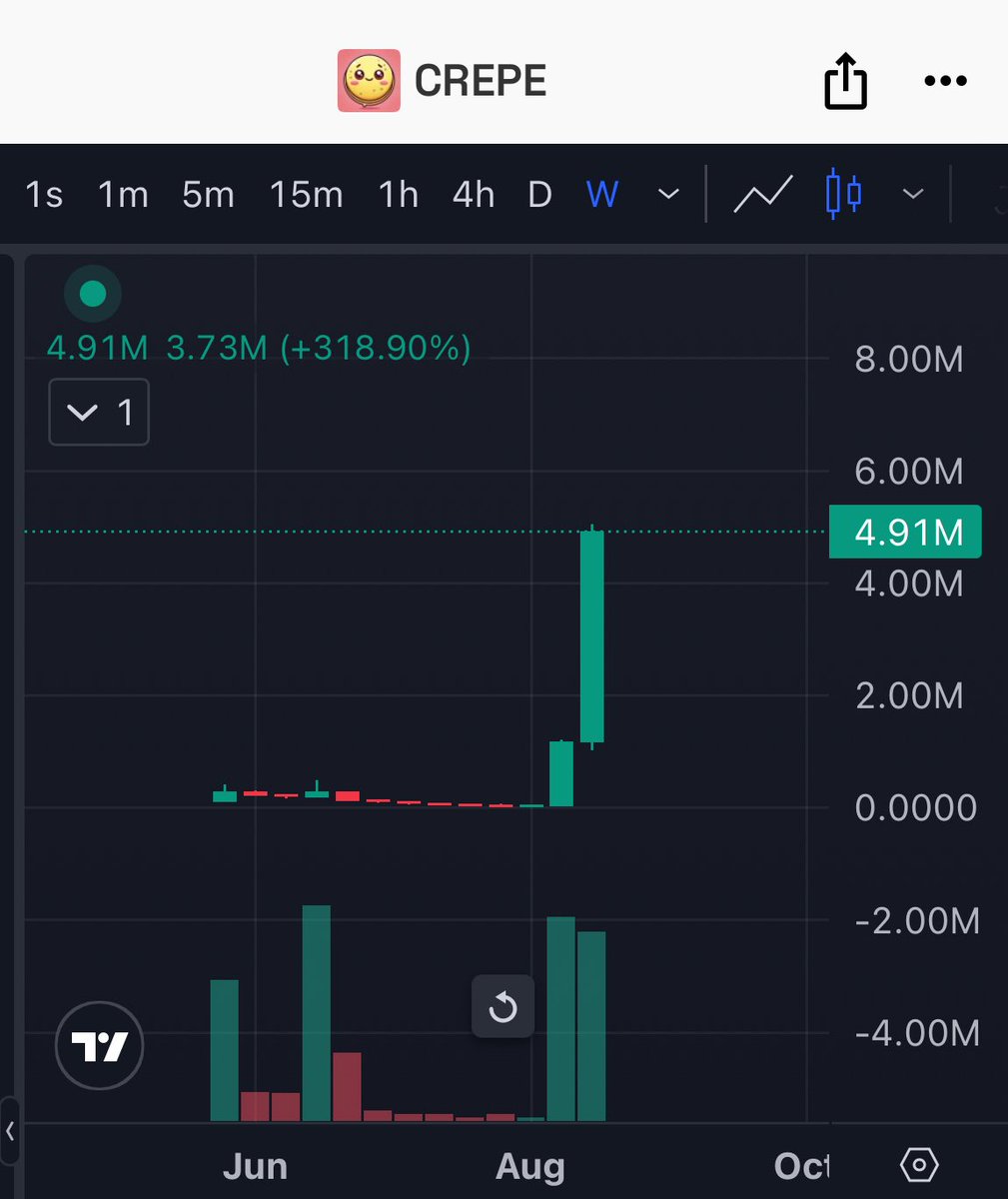Screen dimensions: 1008x1199
Task: Switch to the daily D timeframe
Action: 539,195
